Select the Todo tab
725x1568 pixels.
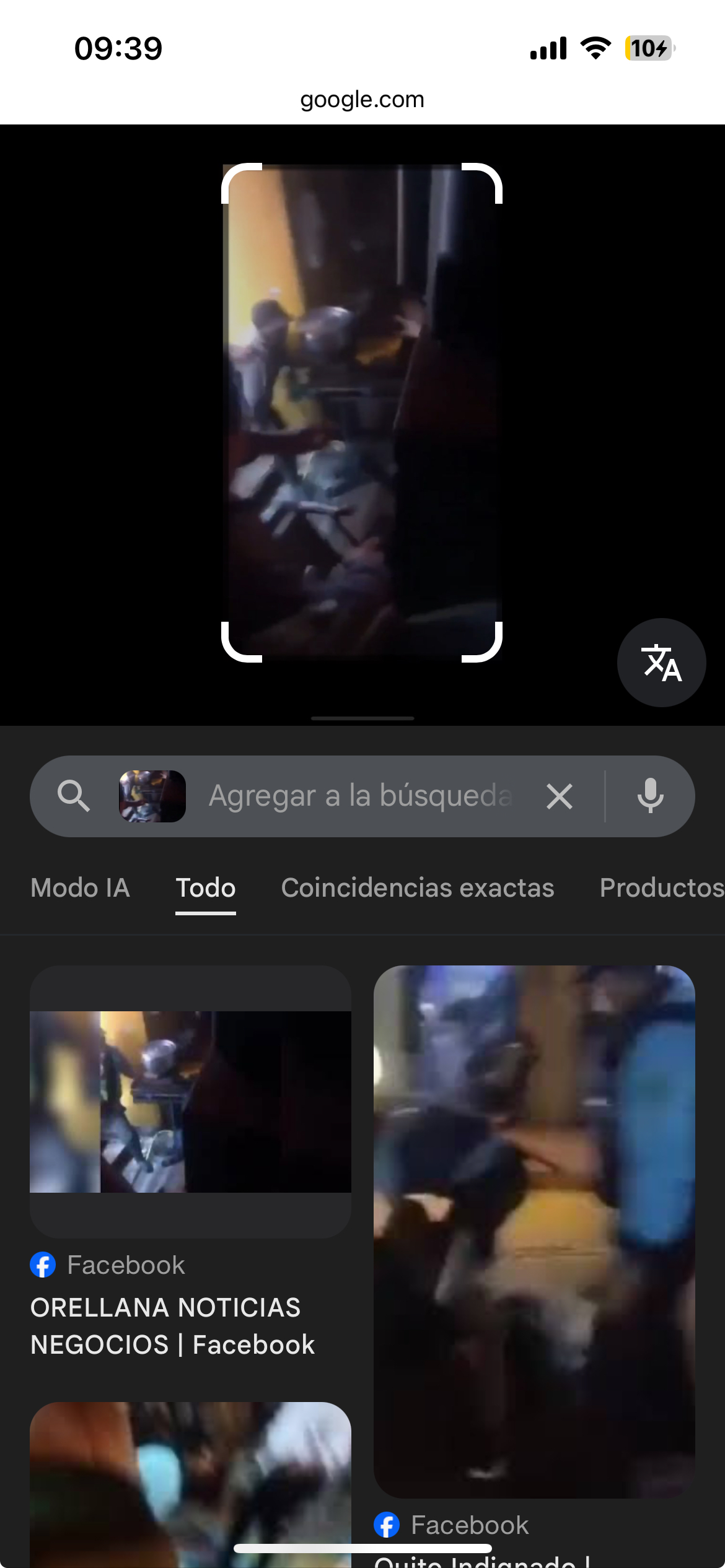tap(206, 888)
